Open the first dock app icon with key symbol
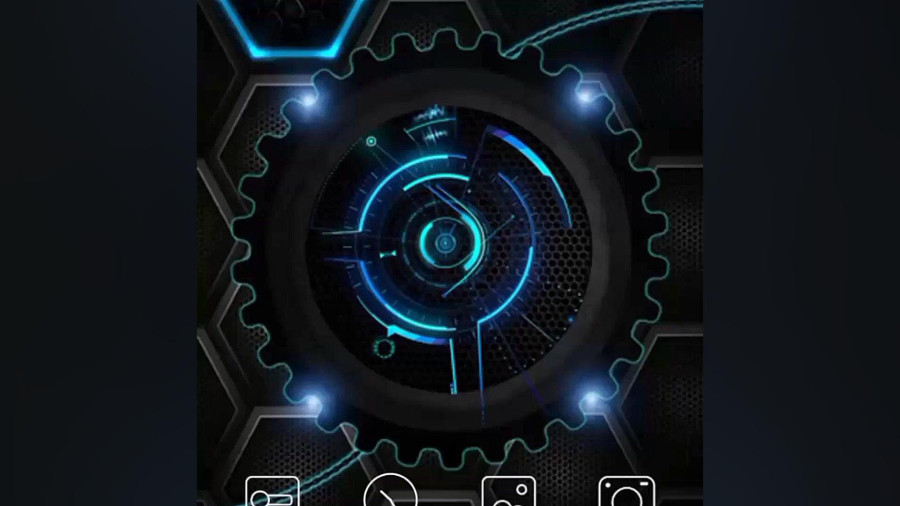The width and height of the screenshot is (900, 506). pyautogui.click(x=272, y=492)
